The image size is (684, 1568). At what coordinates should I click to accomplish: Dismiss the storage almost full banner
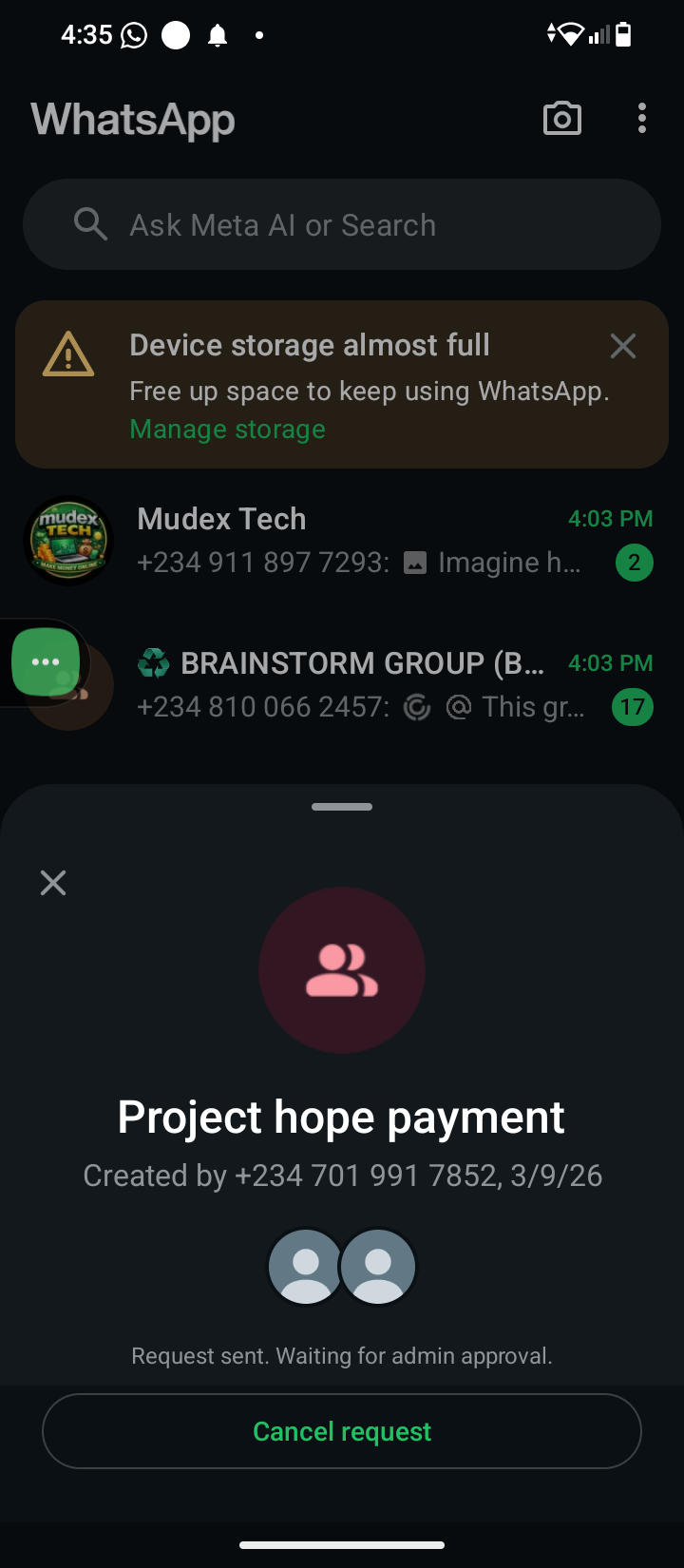(623, 346)
